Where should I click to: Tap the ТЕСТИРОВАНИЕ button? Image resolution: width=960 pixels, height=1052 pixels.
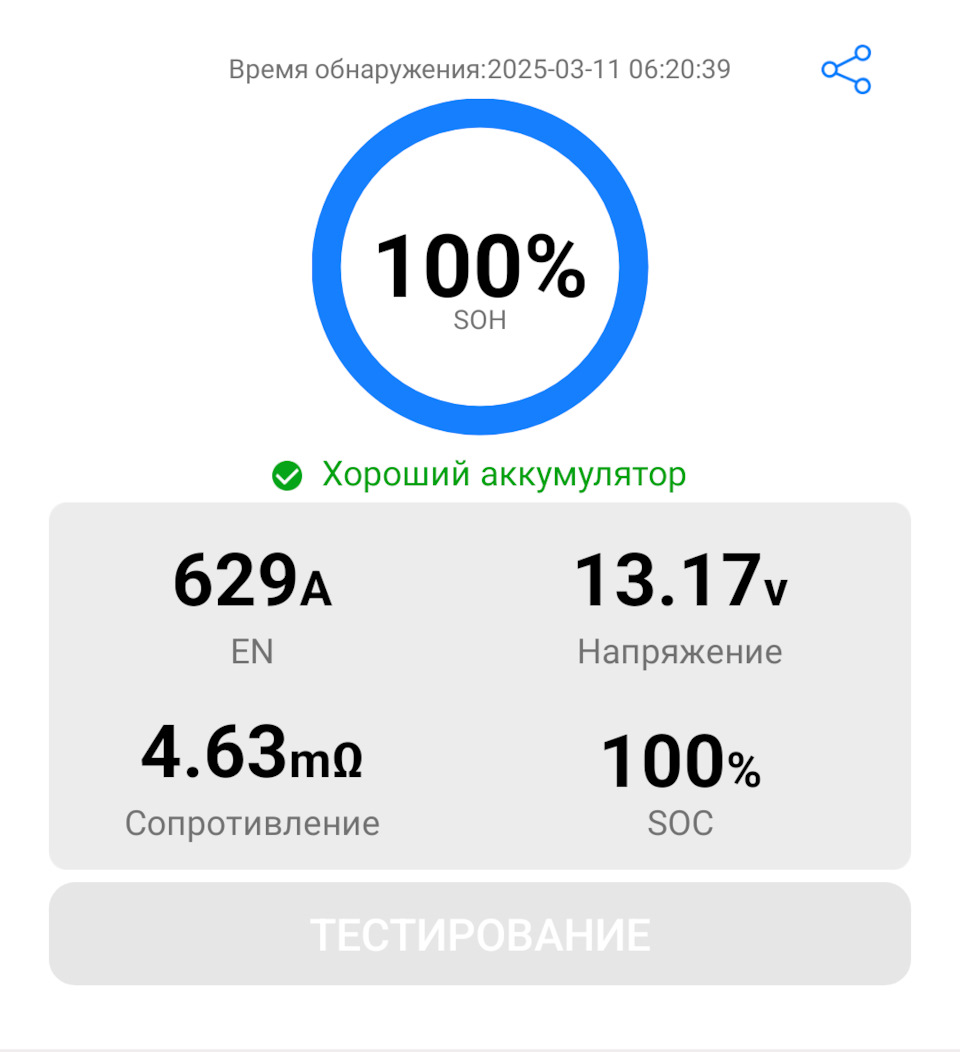pos(480,934)
